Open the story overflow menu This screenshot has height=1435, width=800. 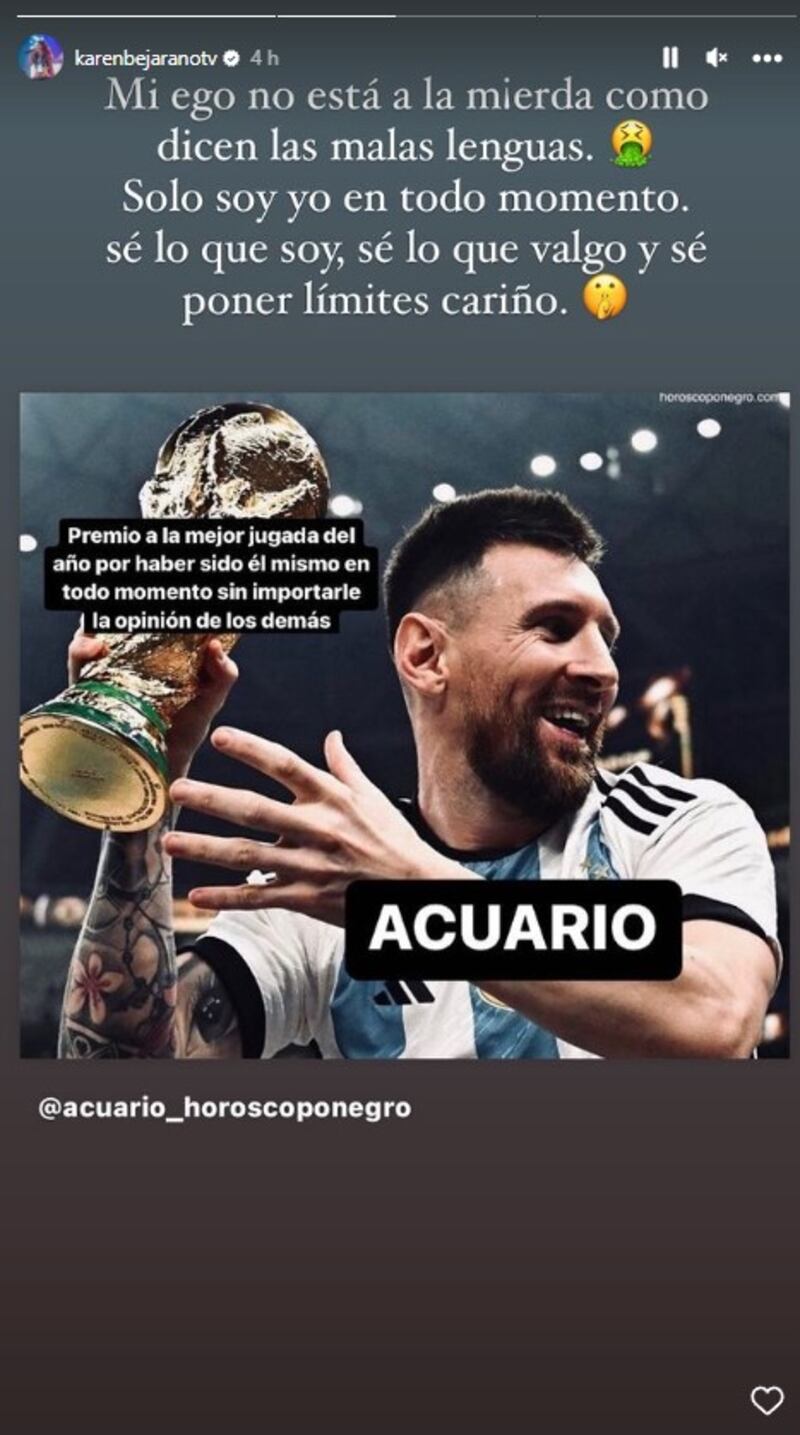(767, 58)
